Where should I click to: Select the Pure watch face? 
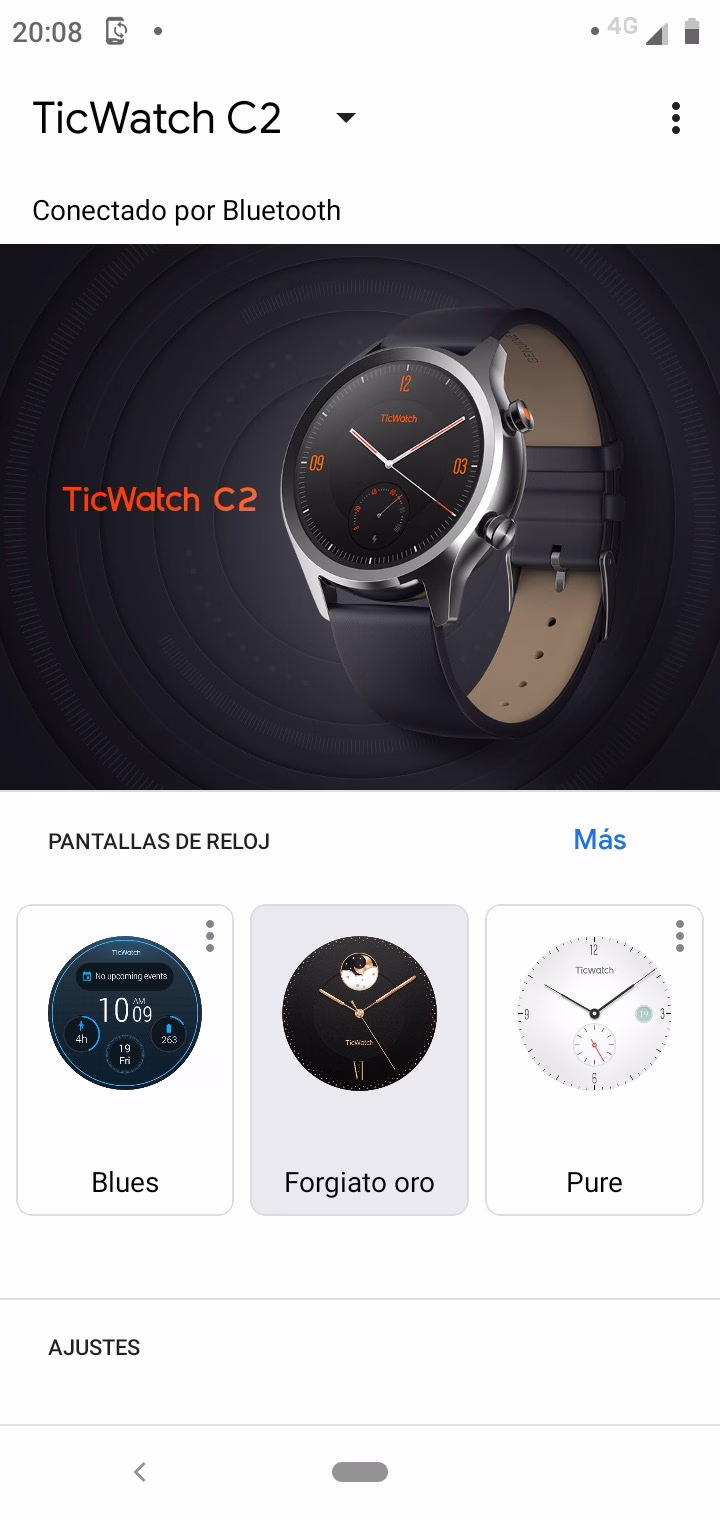pos(594,1060)
